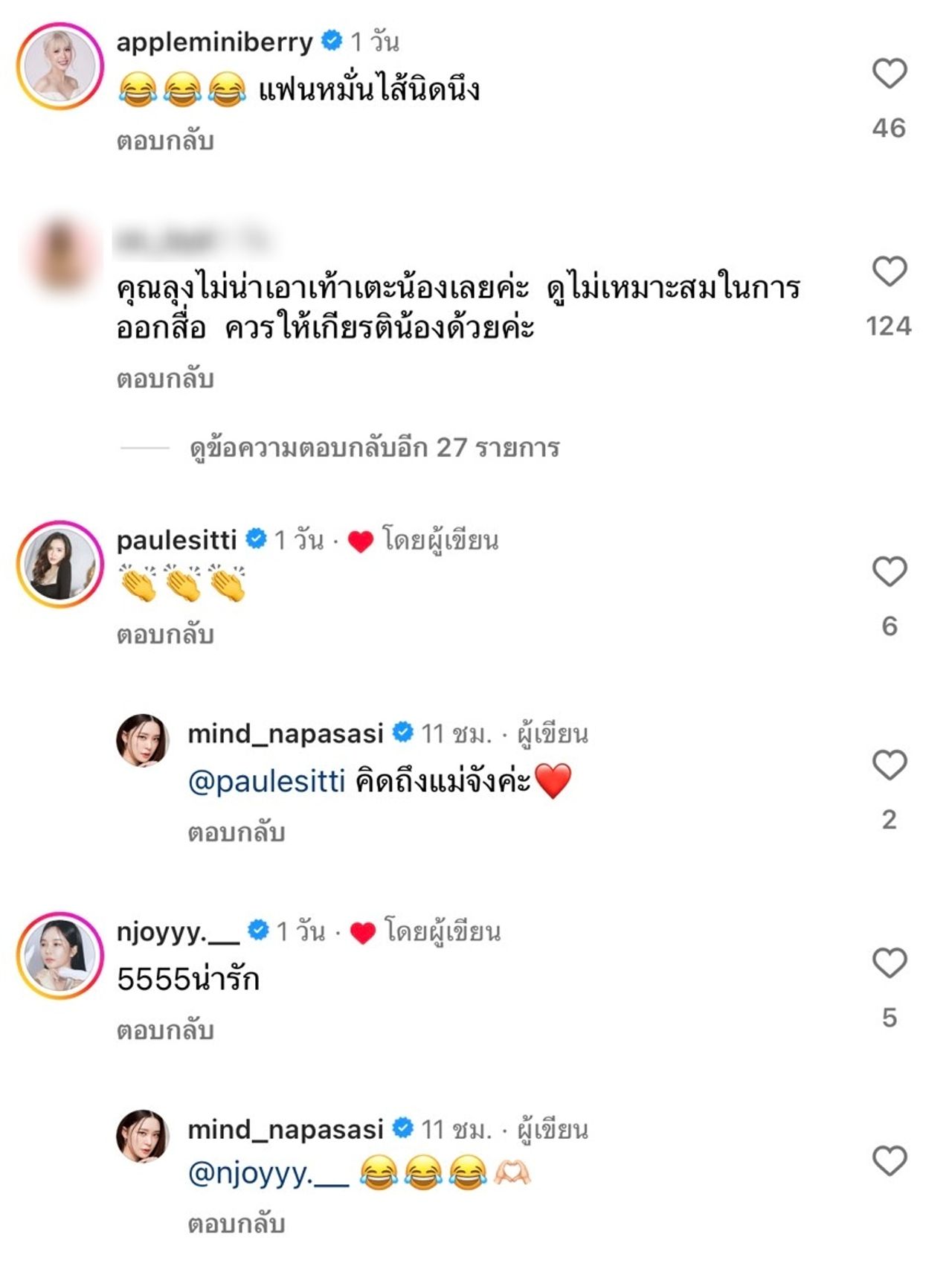Expand the 27 more replies
The width and height of the screenshot is (952, 1275).
(x=373, y=448)
